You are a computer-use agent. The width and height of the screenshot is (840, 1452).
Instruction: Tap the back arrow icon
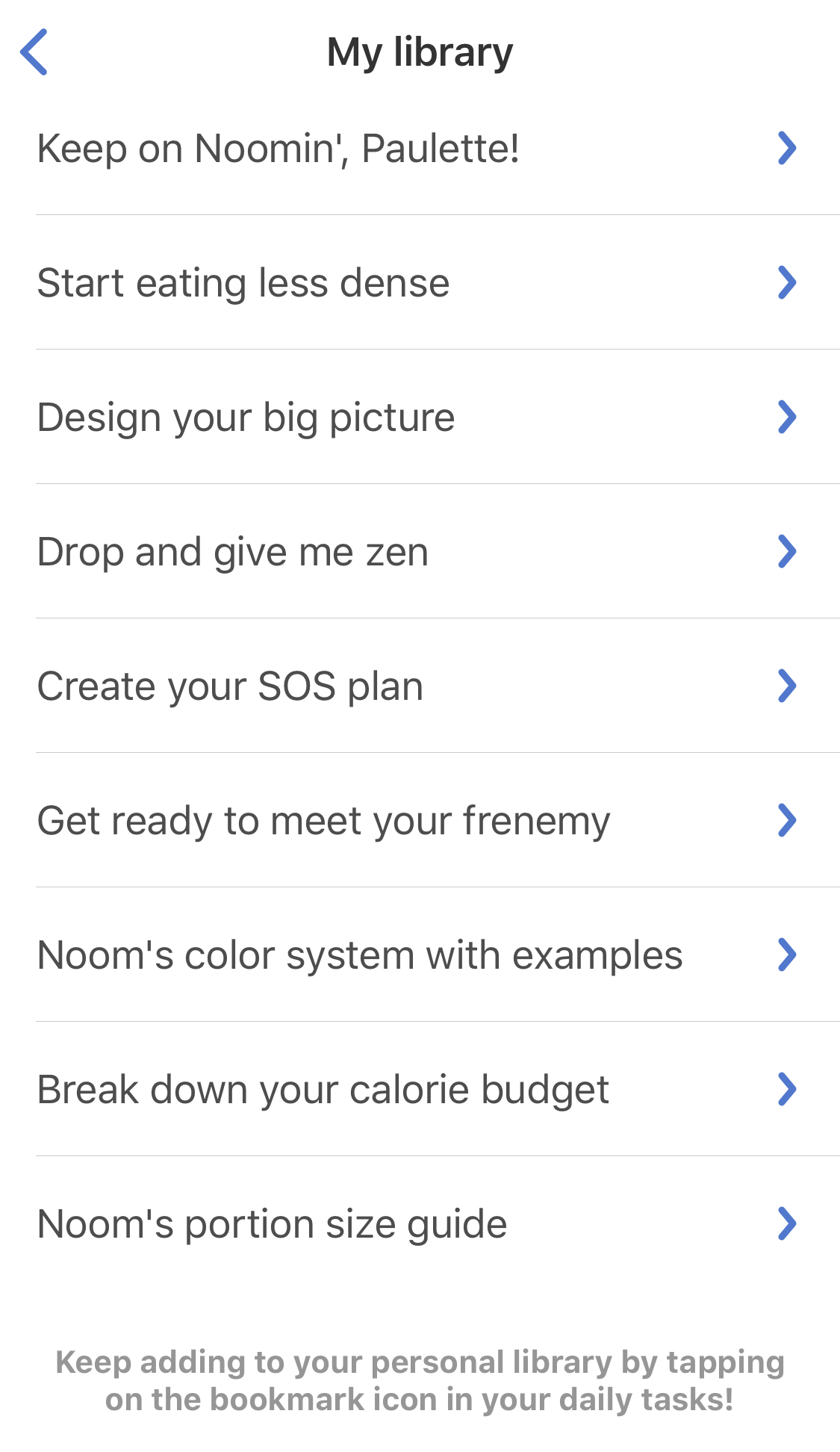tap(35, 52)
